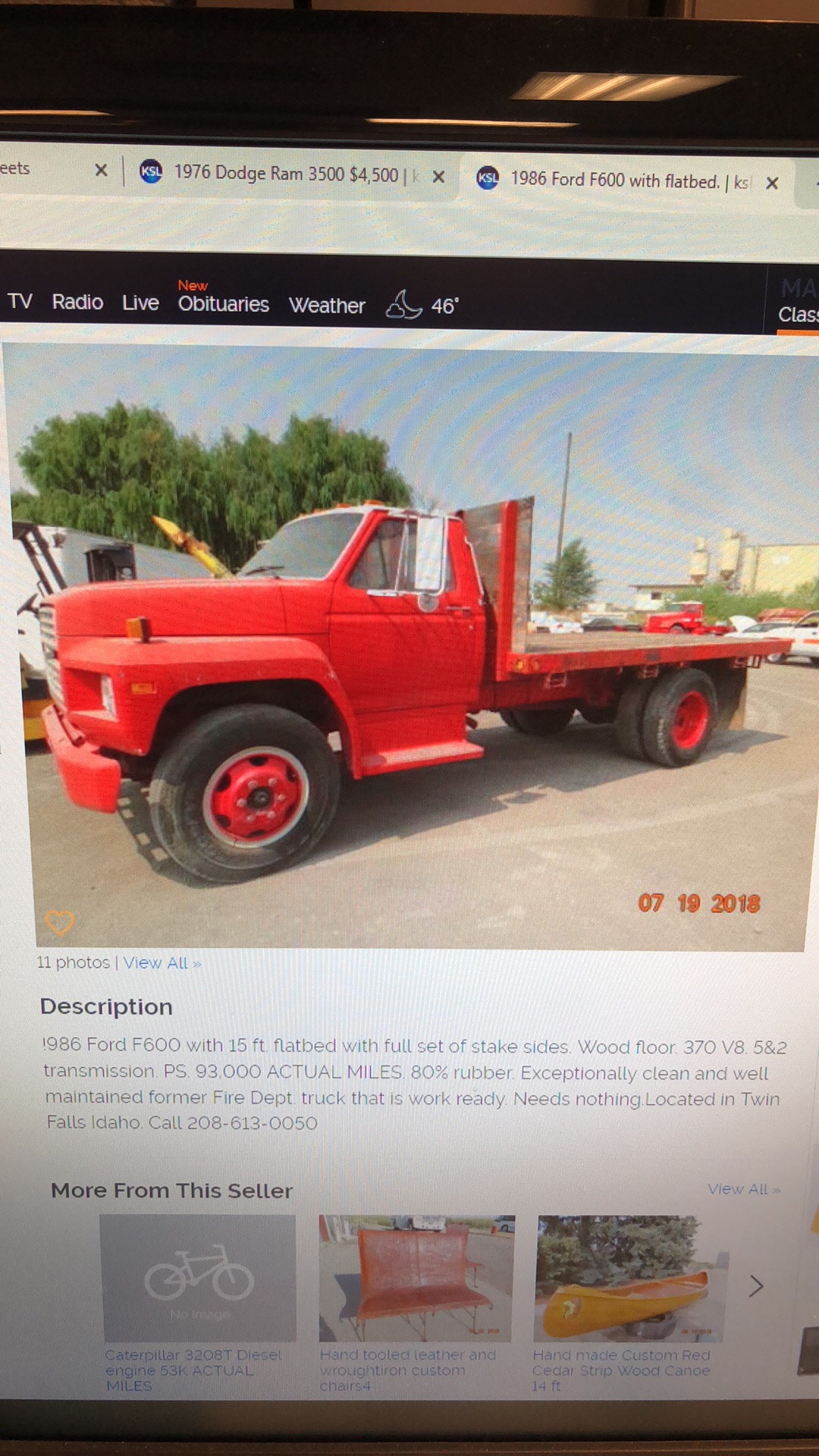Image resolution: width=819 pixels, height=1456 pixels.
Task: Open the TV section
Action: pyautogui.click(x=20, y=301)
